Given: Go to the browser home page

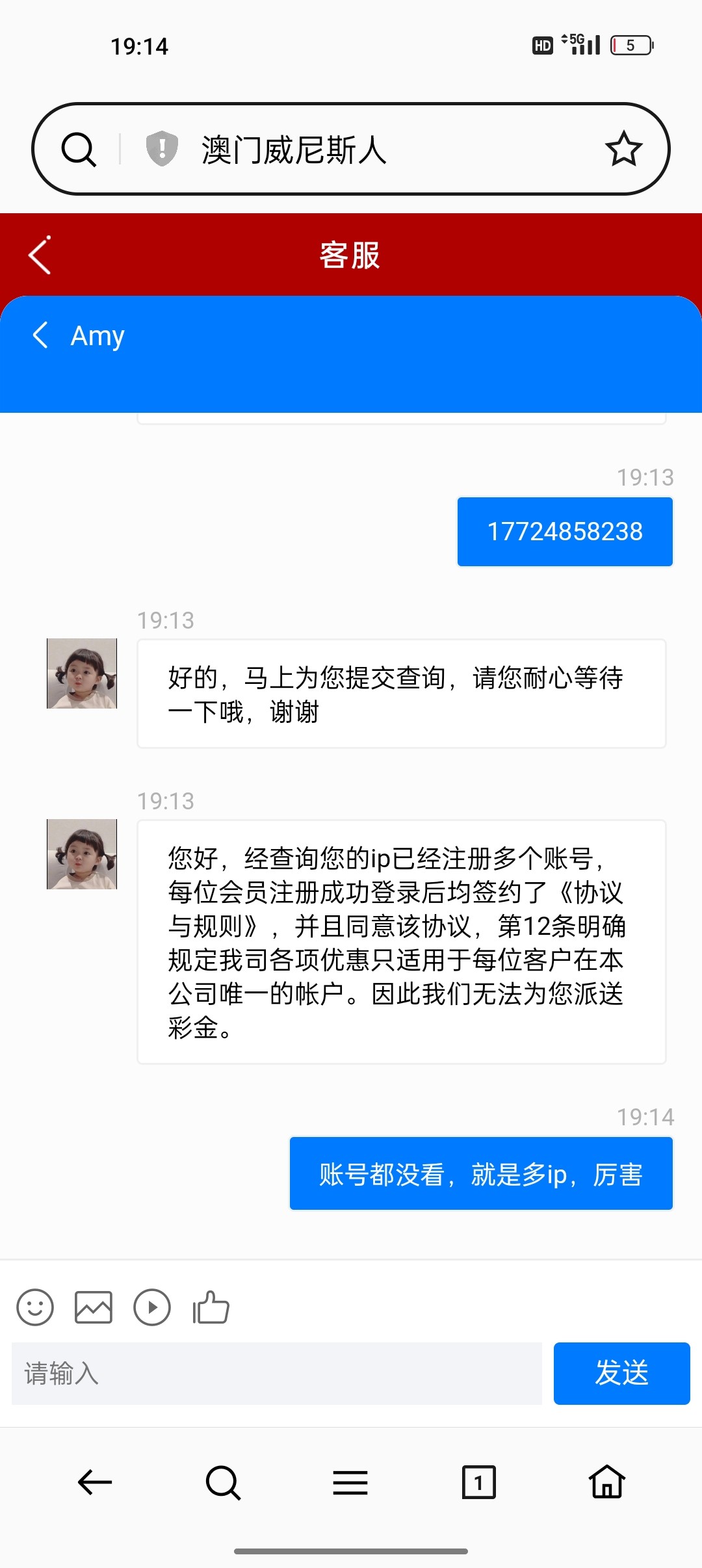Looking at the screenshot, I should (606, 1482).
